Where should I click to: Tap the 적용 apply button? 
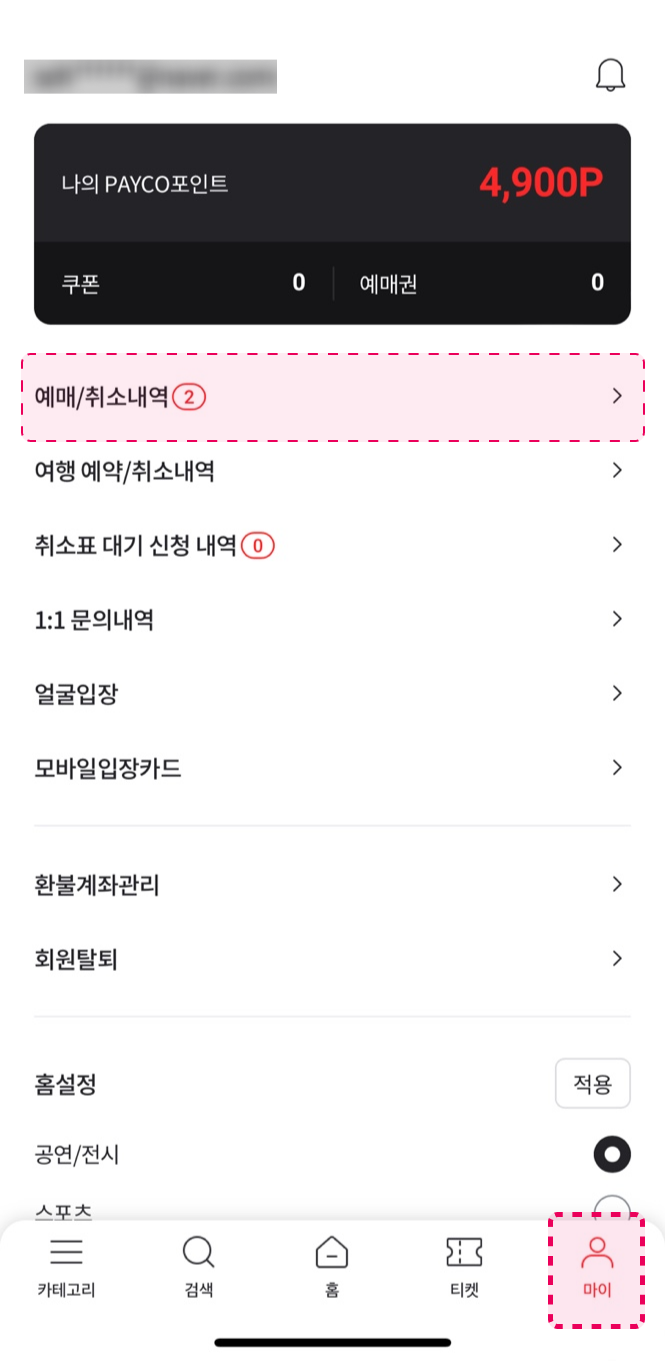pyautogui.click(x=592, y=1083)
